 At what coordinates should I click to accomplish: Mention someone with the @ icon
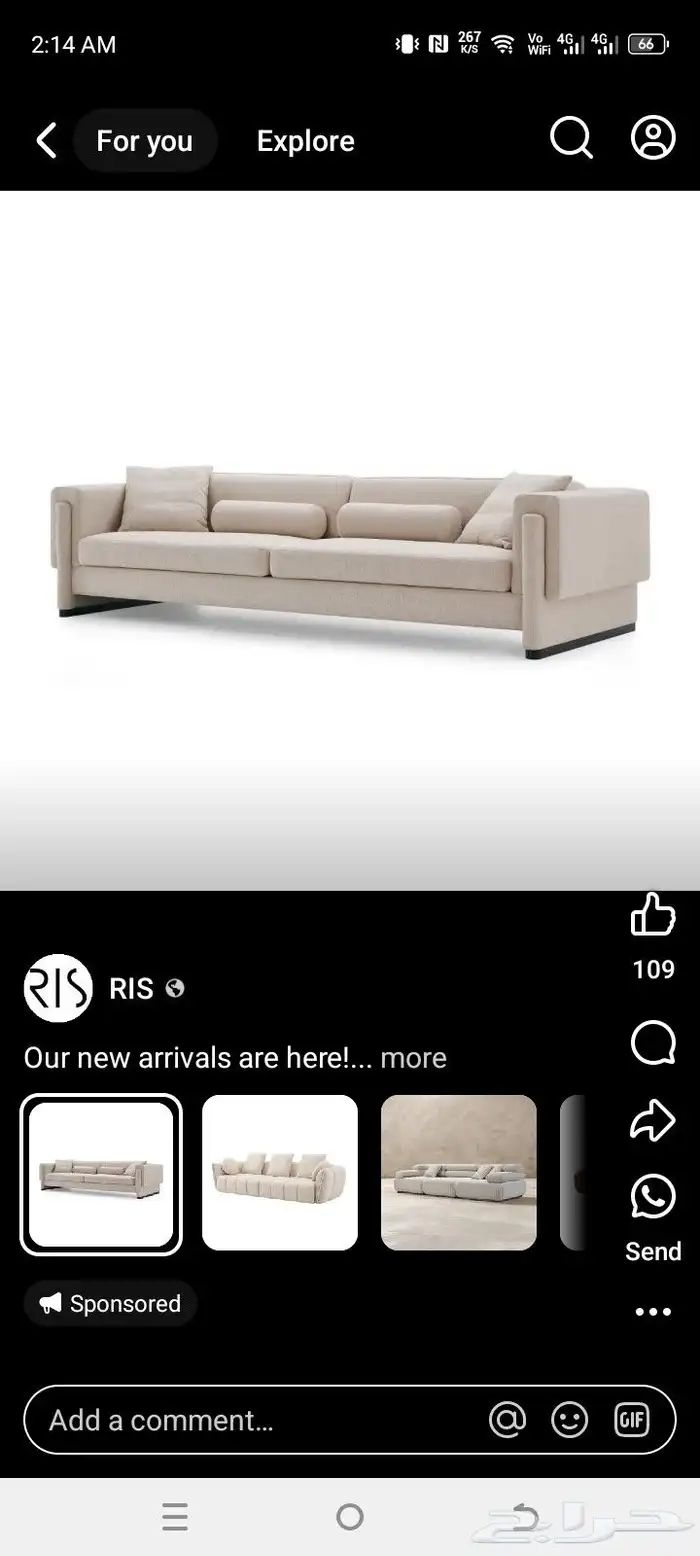508,1420
